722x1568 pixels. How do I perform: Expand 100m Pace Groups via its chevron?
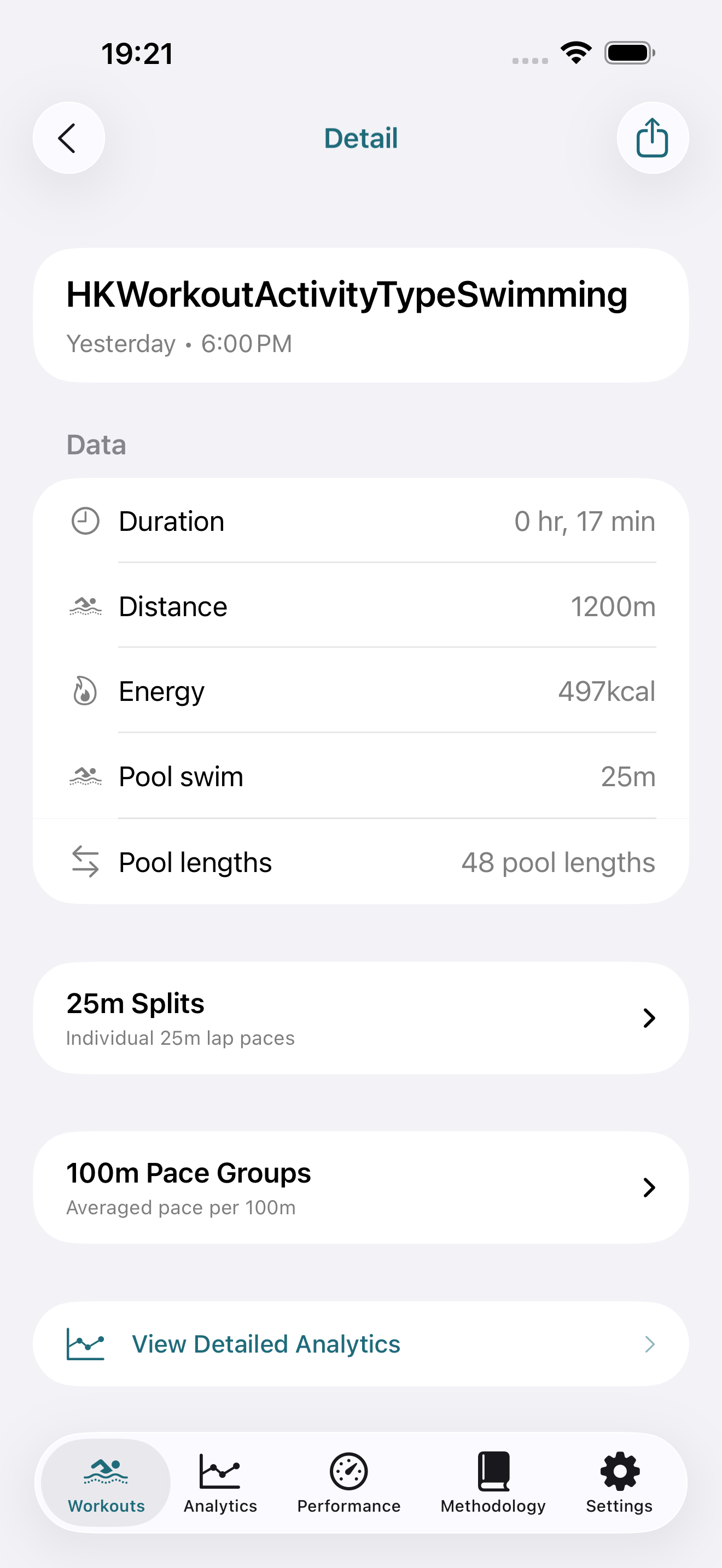649,1187
